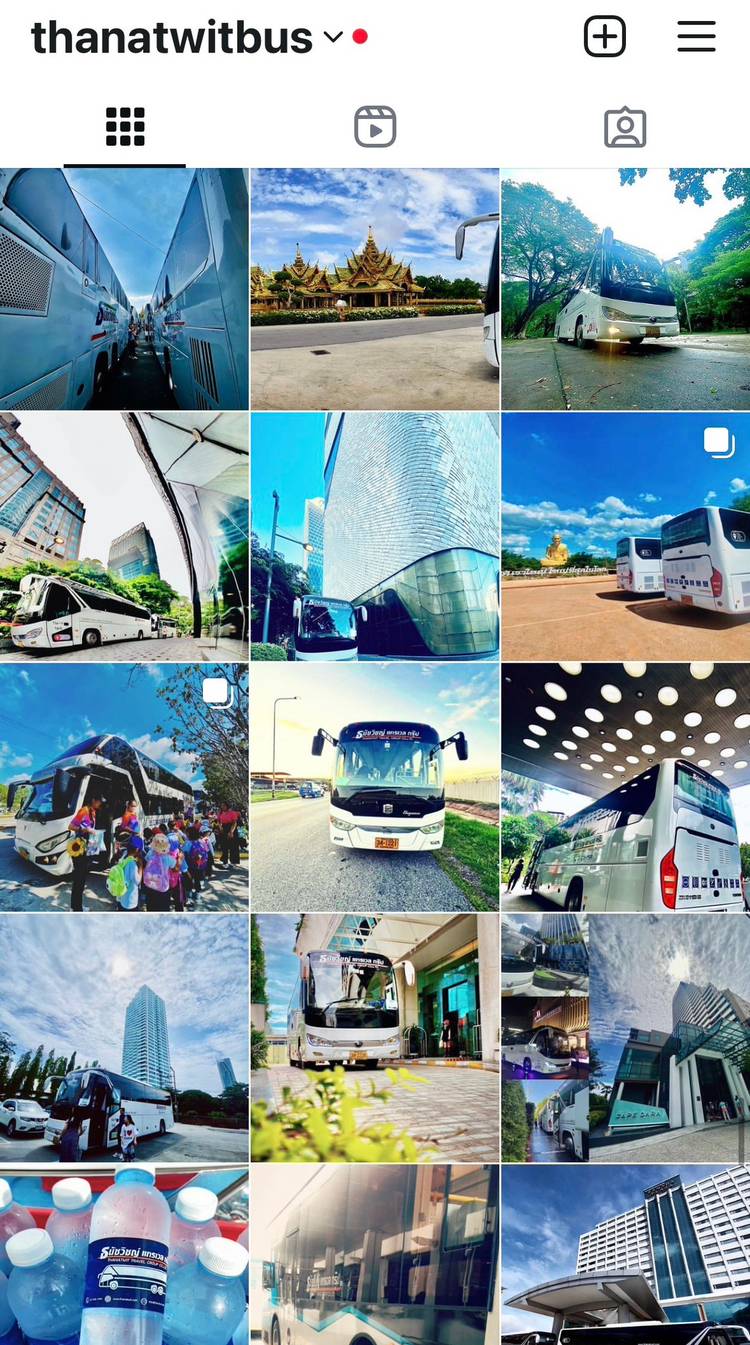Switch to the posts grid tab
Screen dimensions: 750x1345
coord(125,128)
